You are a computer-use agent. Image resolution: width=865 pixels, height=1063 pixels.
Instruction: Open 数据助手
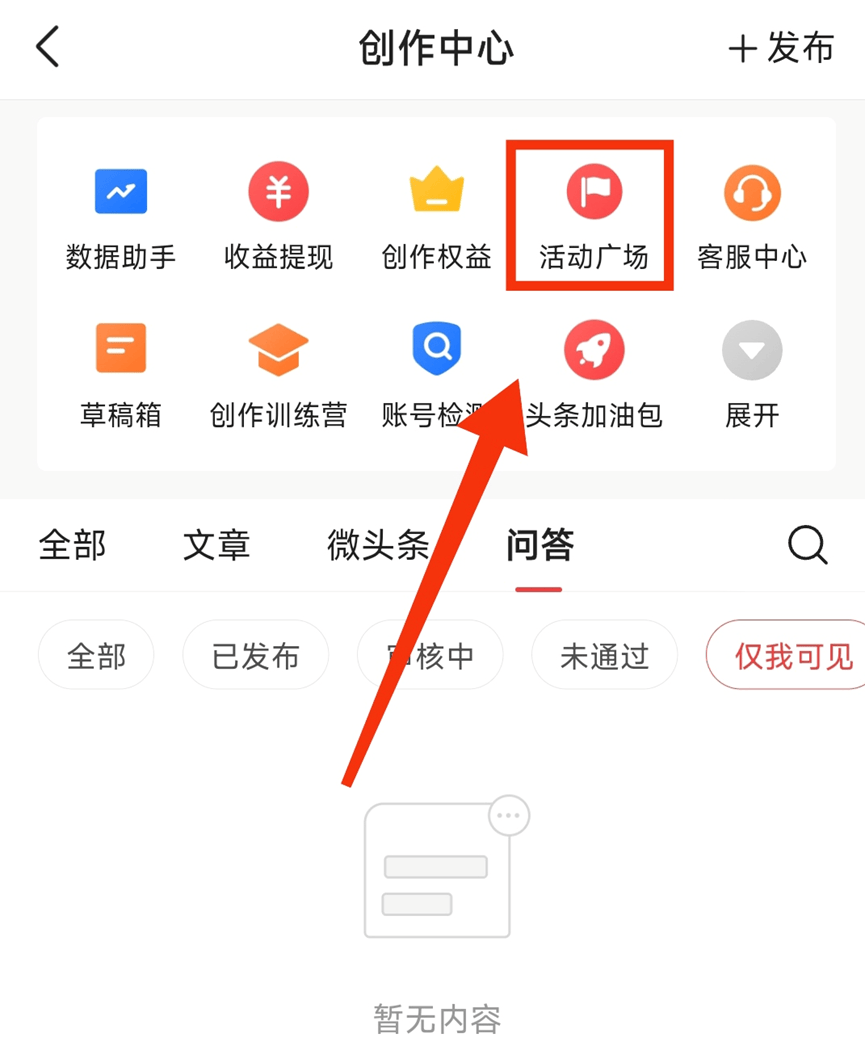(x=121, y=214)
